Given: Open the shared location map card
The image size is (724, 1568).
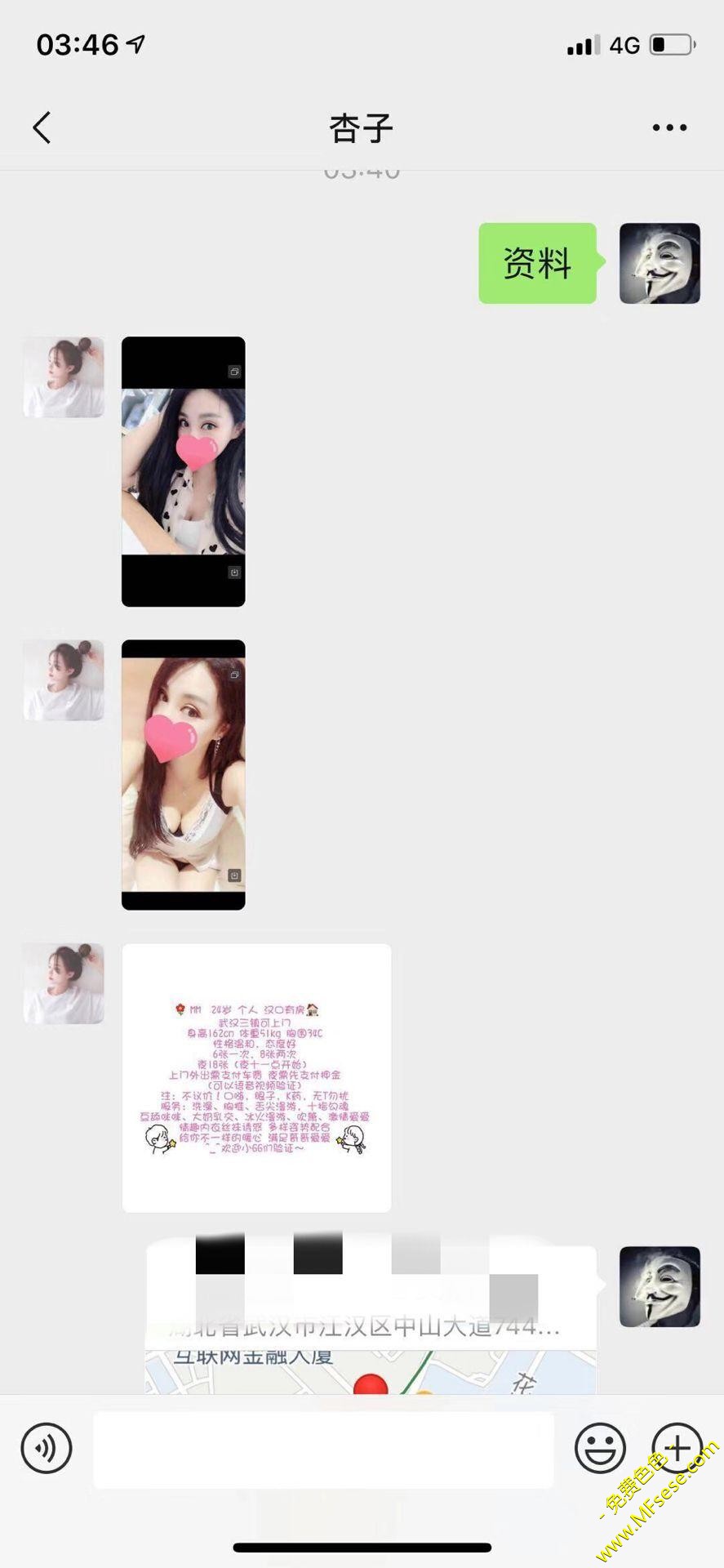Looking at the screenshot, I should pos(371,1323).
